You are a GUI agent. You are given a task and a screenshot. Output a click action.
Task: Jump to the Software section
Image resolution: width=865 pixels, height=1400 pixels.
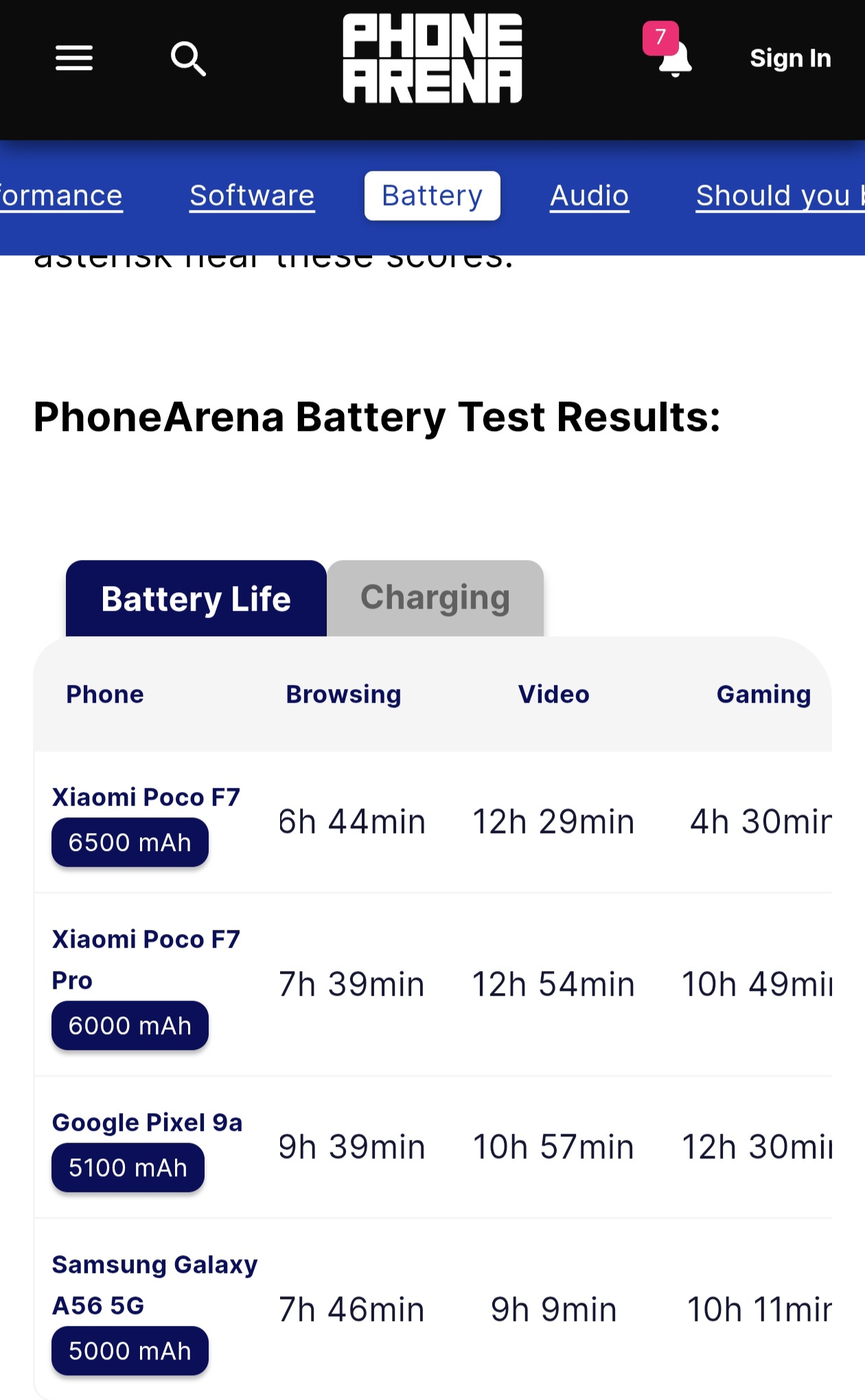coord(252,196)
